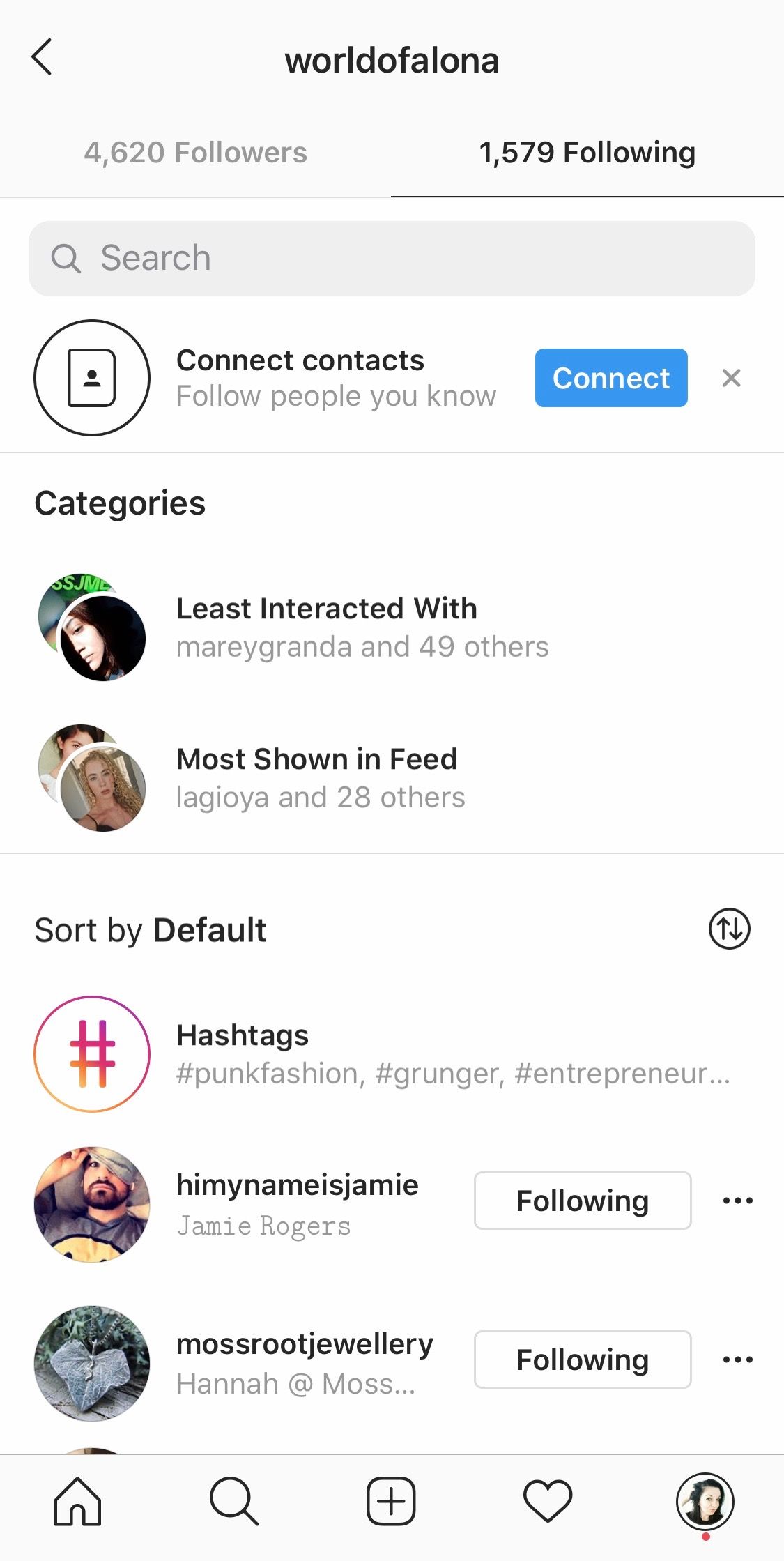Open Most Shown in Feed category
Screen dimensions: 784x1561
(392, 777)
